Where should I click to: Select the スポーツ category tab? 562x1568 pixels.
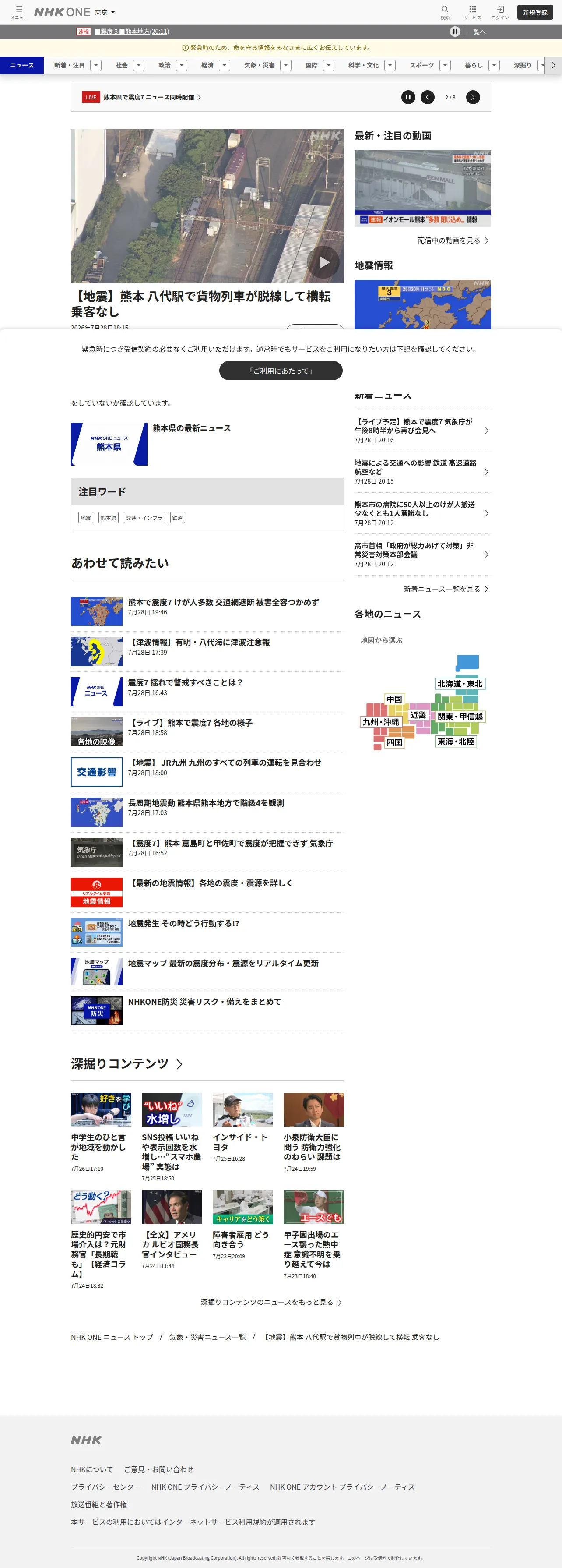pyautogui.click(x=421, y=65)
